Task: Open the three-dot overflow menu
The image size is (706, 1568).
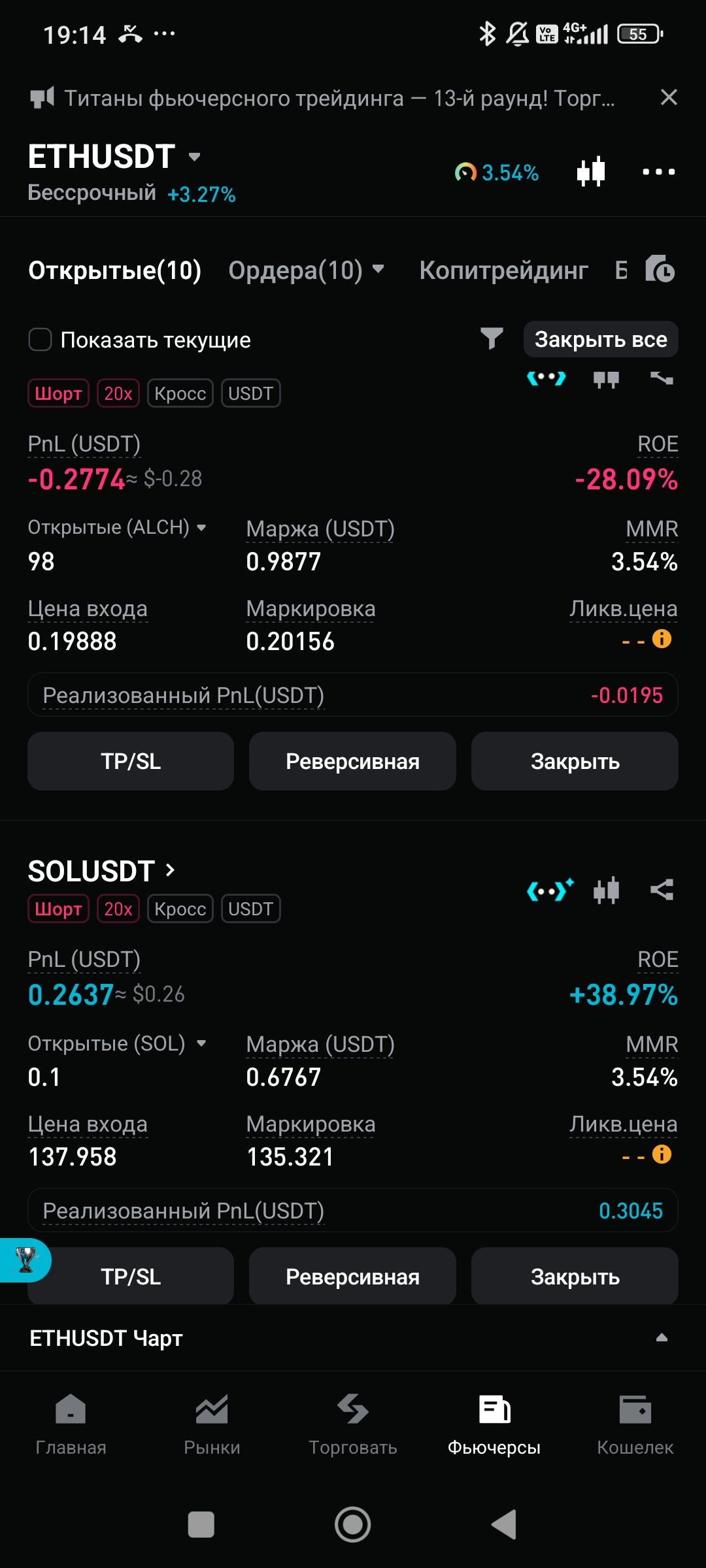Action: [x=658, y=172]
